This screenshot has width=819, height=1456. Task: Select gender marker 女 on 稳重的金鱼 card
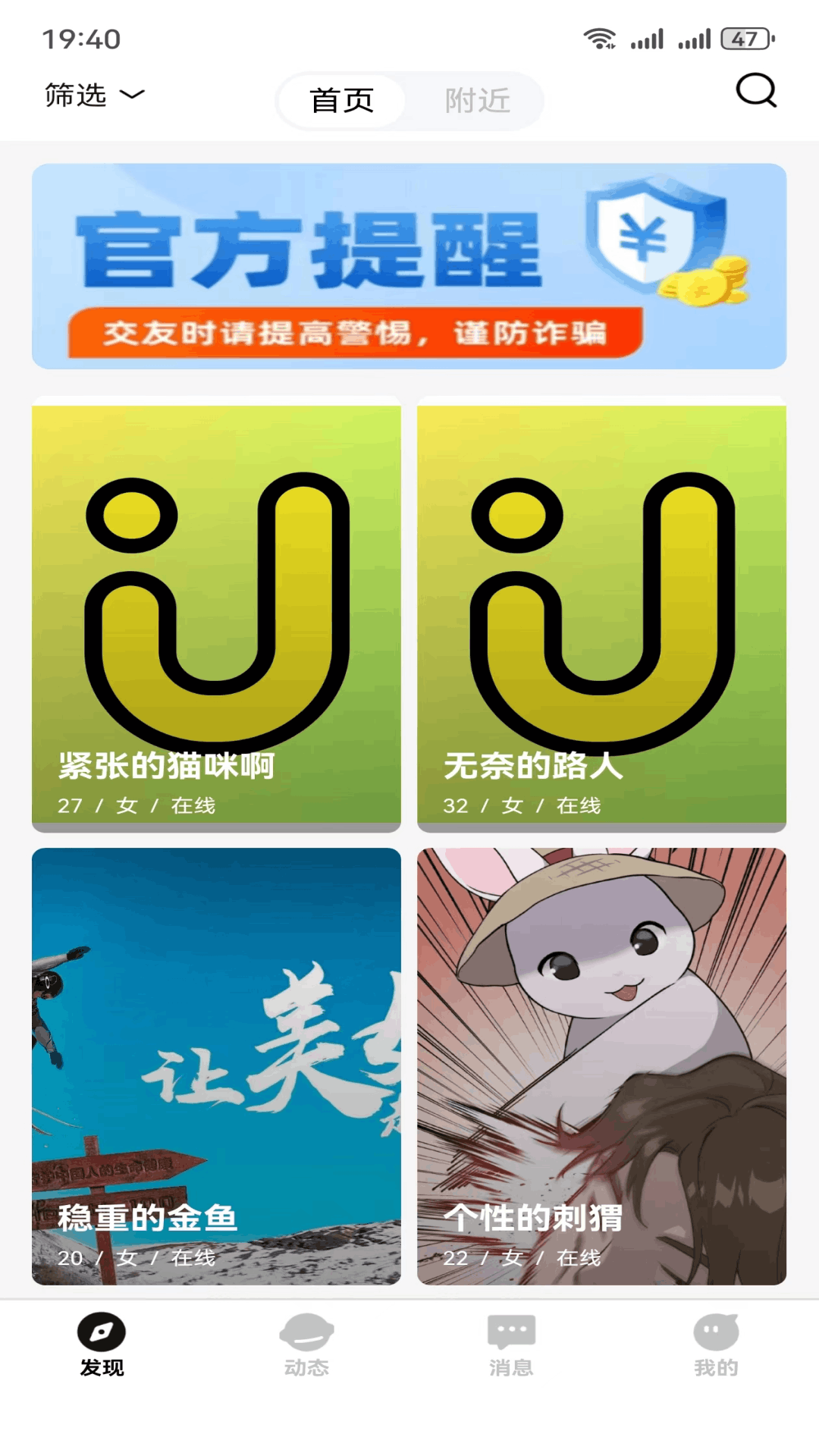(127, 1257)
